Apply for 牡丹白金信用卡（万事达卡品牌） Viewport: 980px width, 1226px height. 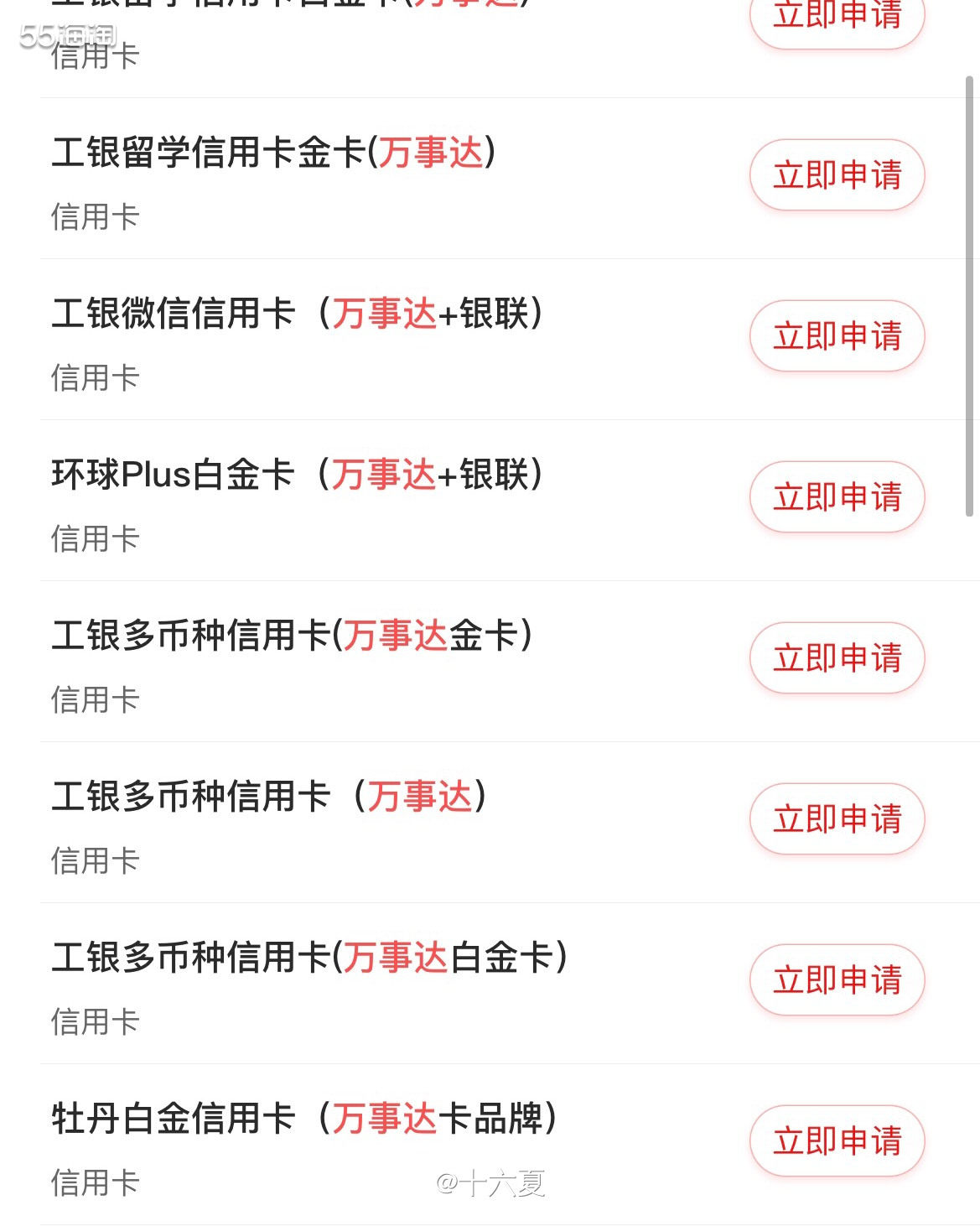[836, 1140]
